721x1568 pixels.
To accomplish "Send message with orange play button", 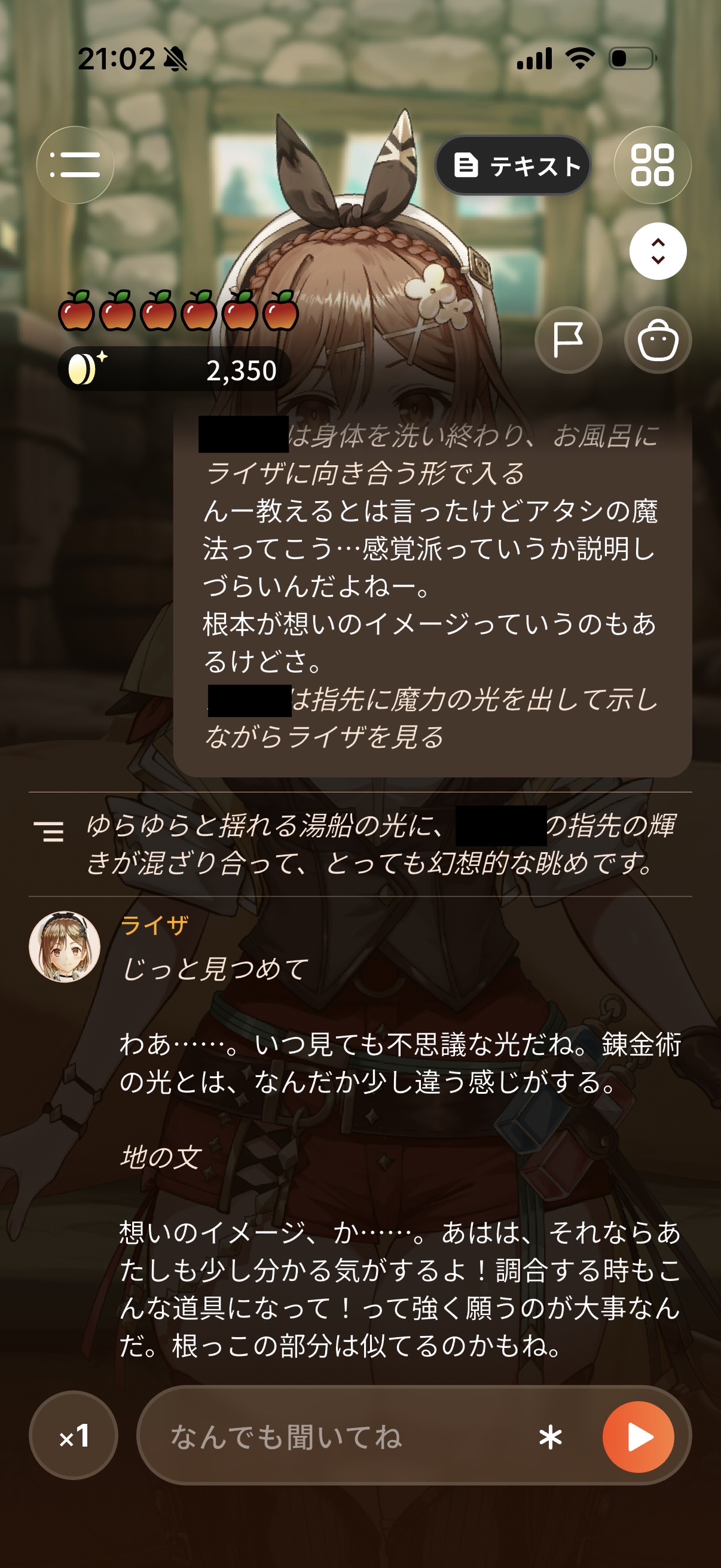I will point(638,1436).
